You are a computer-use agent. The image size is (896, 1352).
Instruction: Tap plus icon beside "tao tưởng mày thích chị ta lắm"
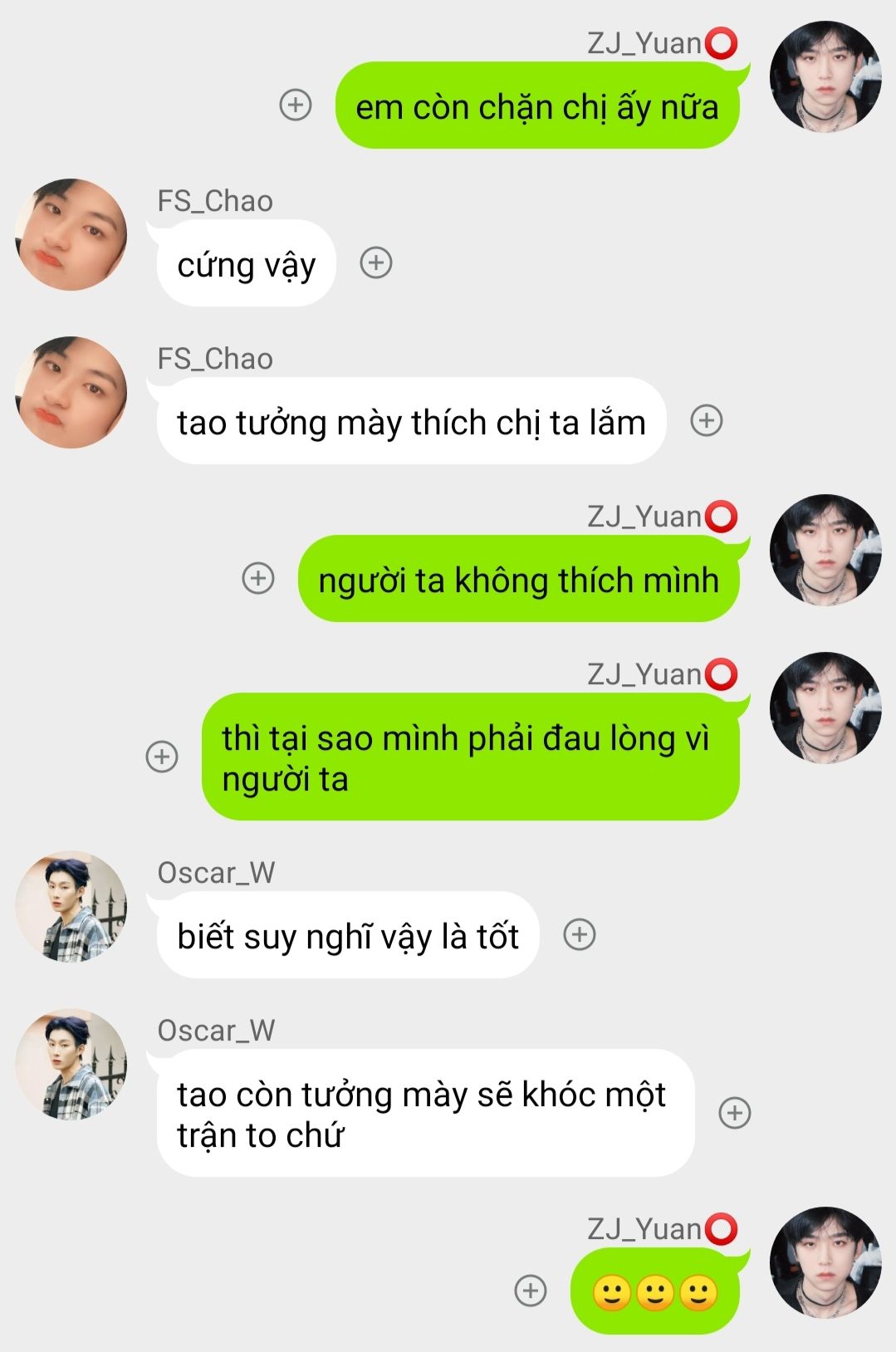tap(707, 420)
